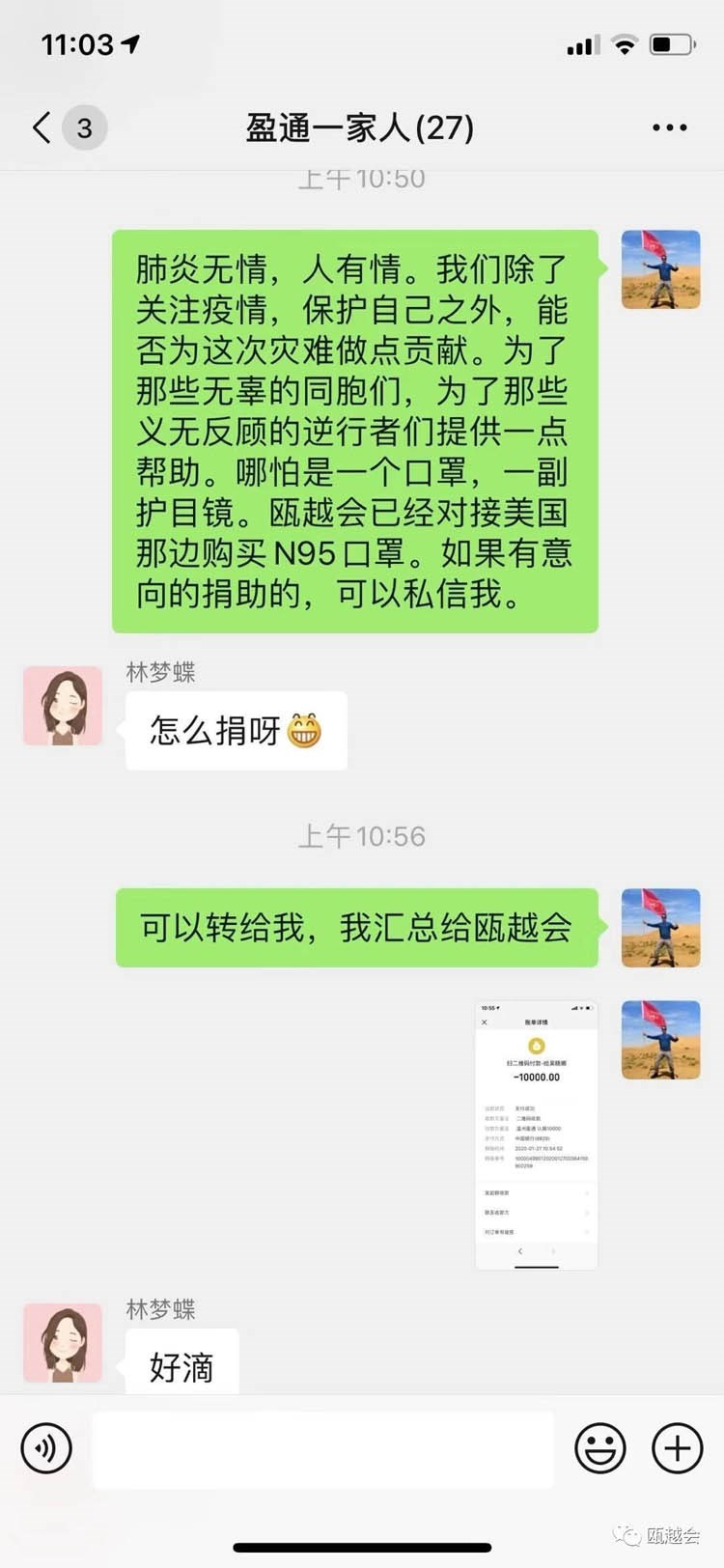View 林梦蝶's avatar beside 怎么捐呀
The image size is (724, 1568).
coord(63,706)
